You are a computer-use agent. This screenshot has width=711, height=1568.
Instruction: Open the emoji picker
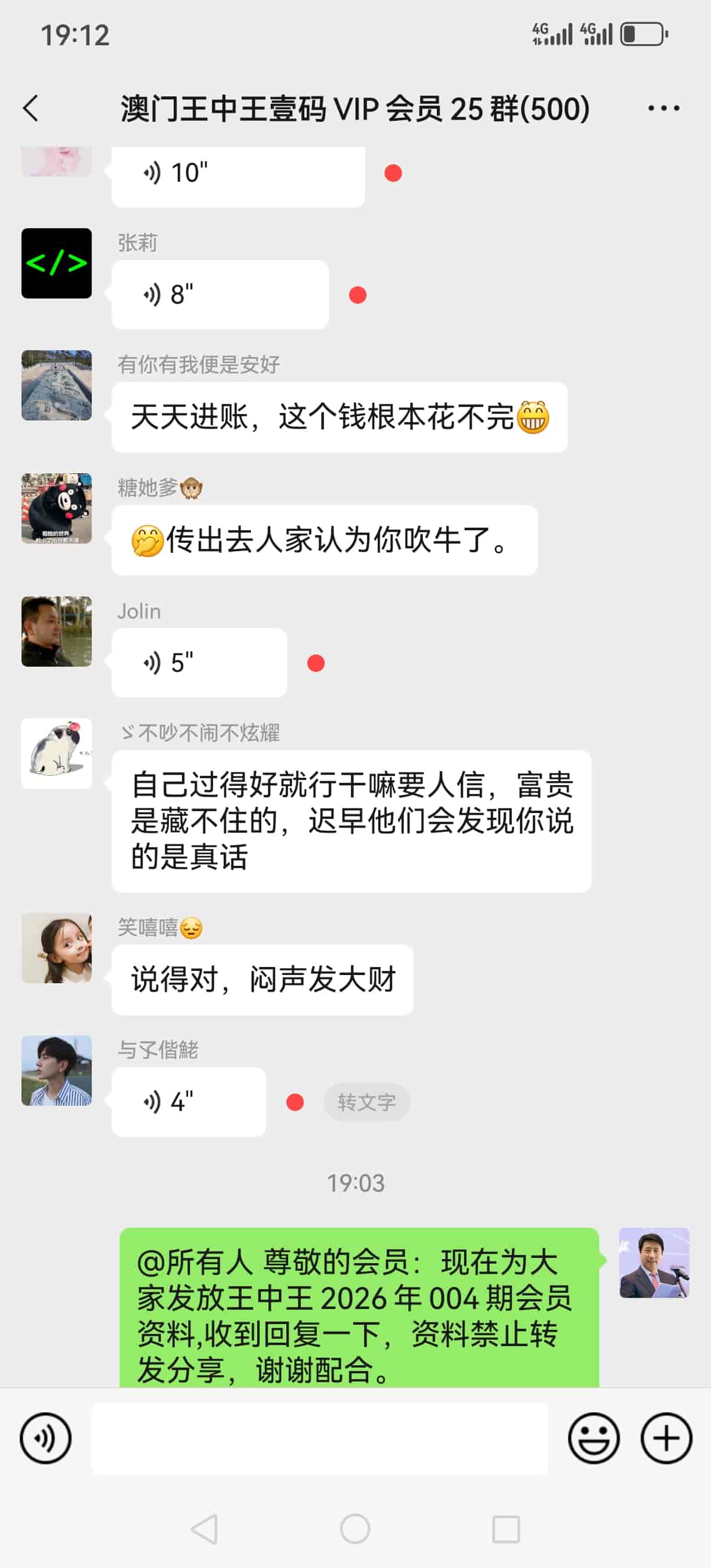(594, 1438)
